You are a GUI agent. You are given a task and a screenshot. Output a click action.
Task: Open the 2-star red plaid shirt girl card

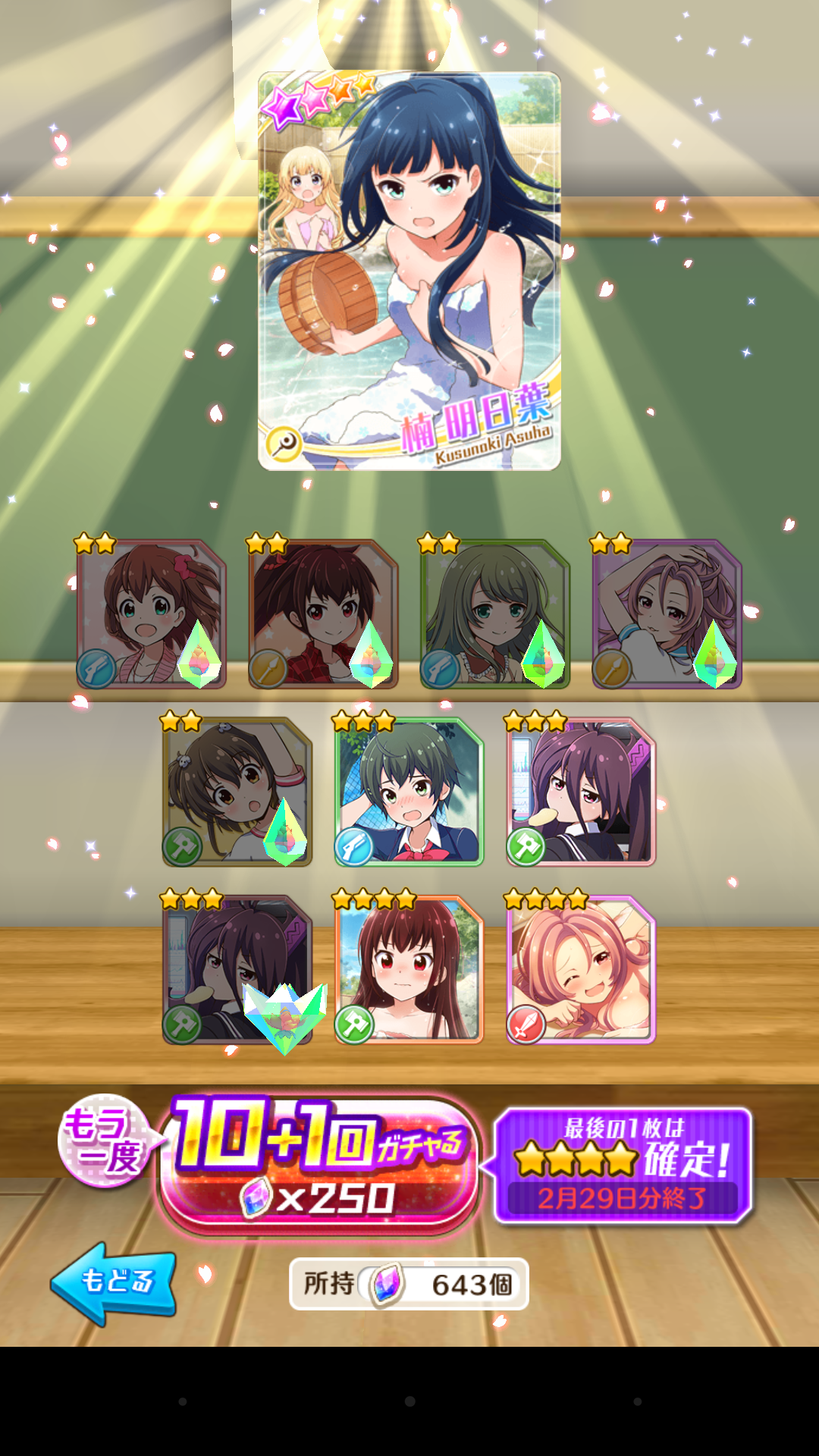coord(323,614)
